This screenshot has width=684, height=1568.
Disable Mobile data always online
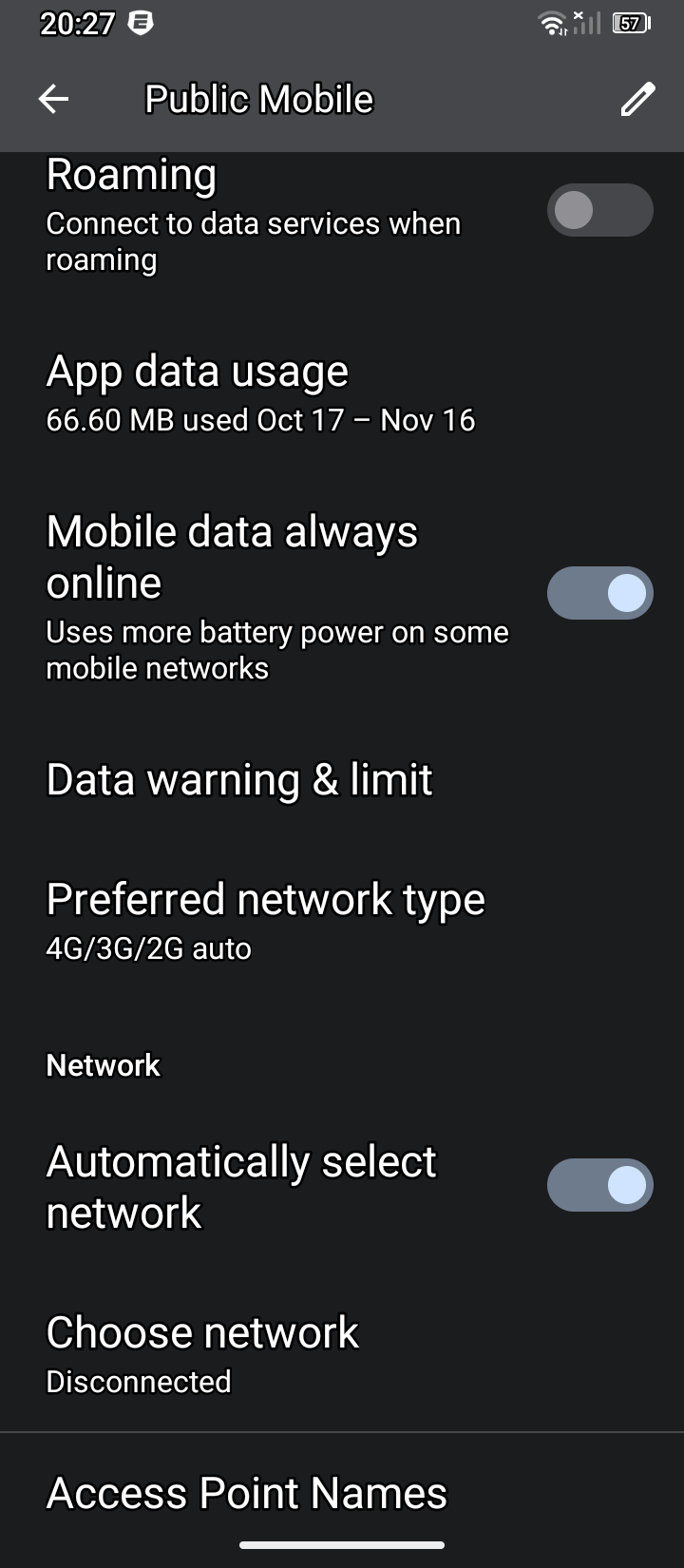pos(599,592)
